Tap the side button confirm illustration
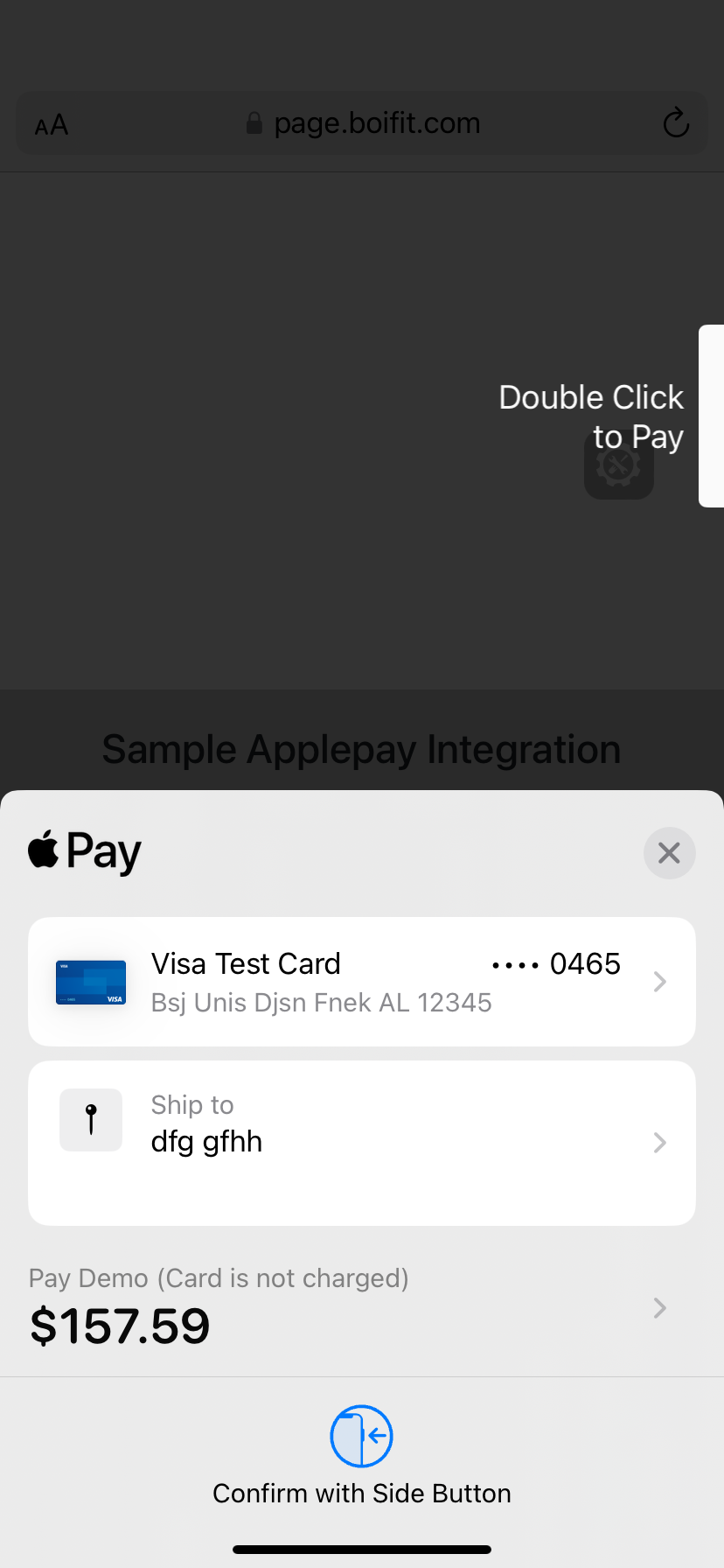 click(361, 1436)
